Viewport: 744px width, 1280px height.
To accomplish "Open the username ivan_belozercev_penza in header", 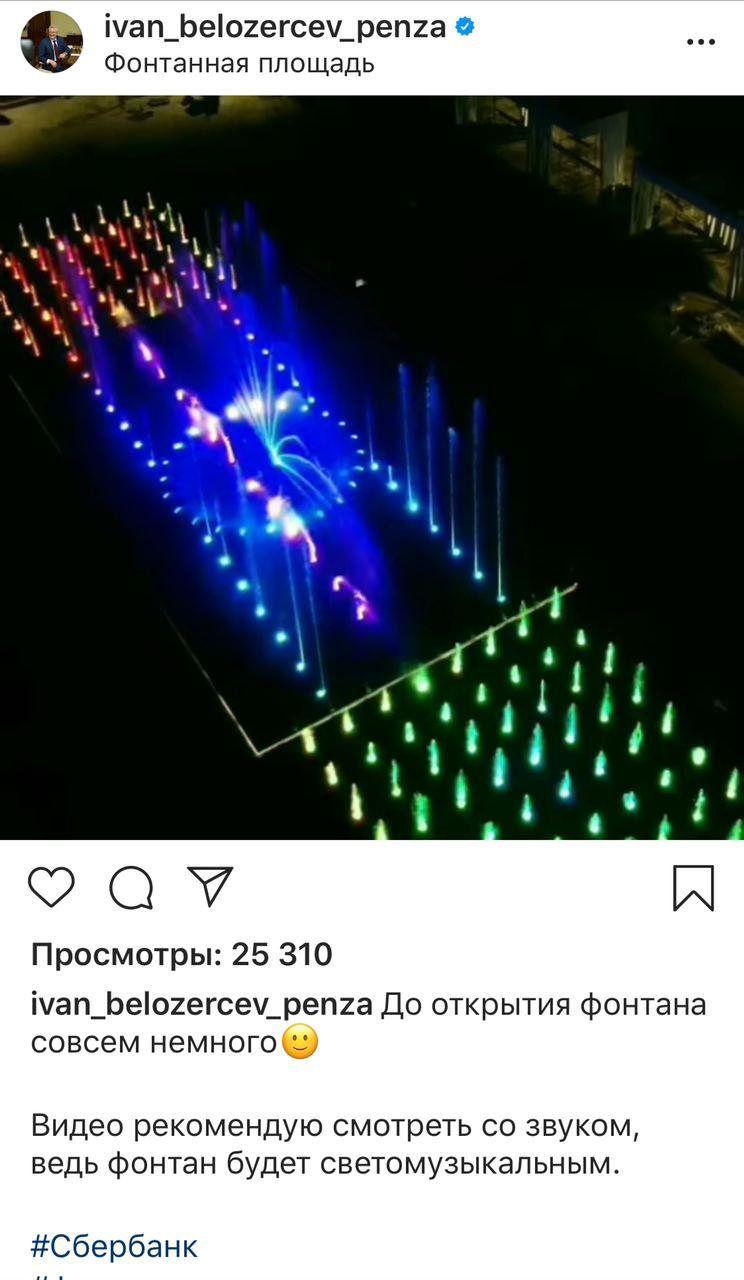I will pyautogui.click(x=275, y=27).
